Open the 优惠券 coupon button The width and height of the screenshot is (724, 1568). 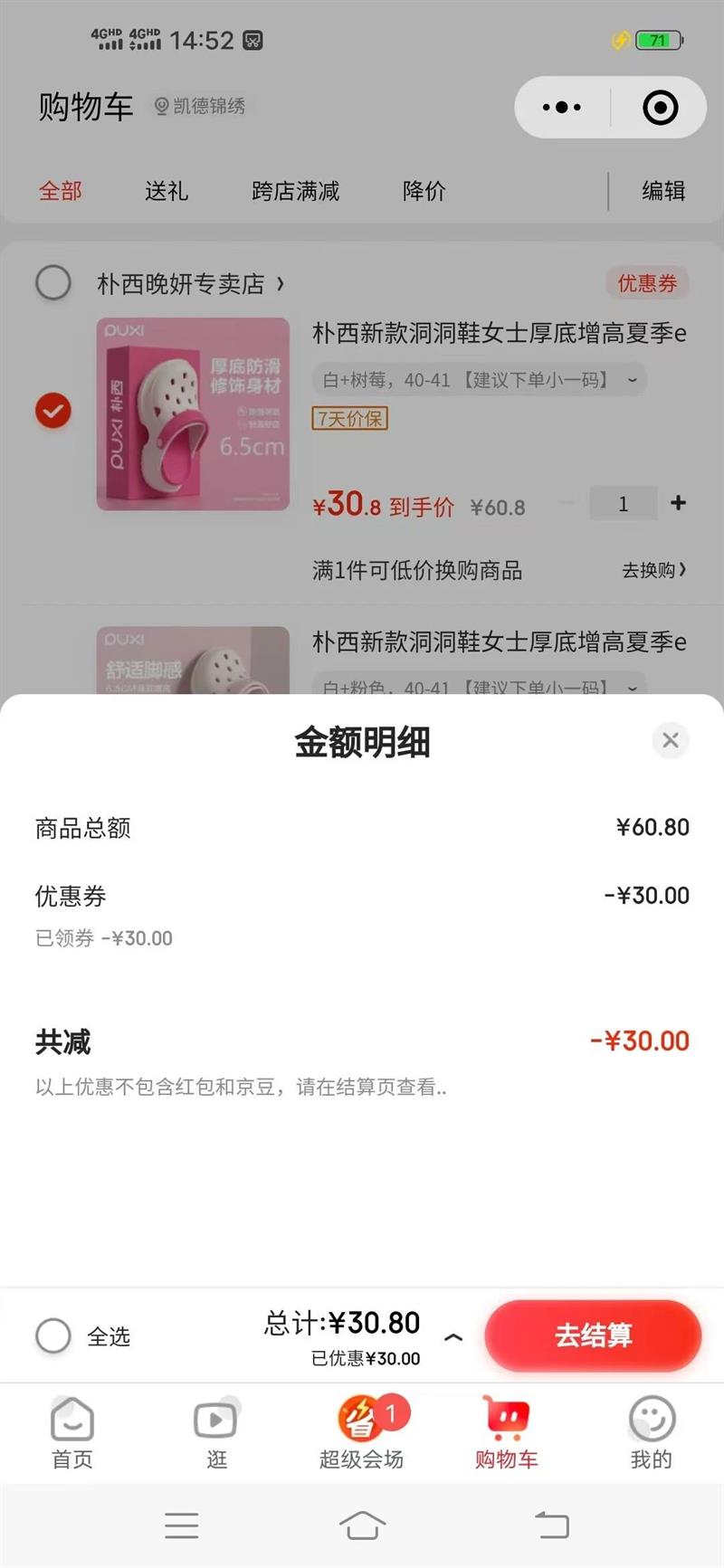pos(647,283)
